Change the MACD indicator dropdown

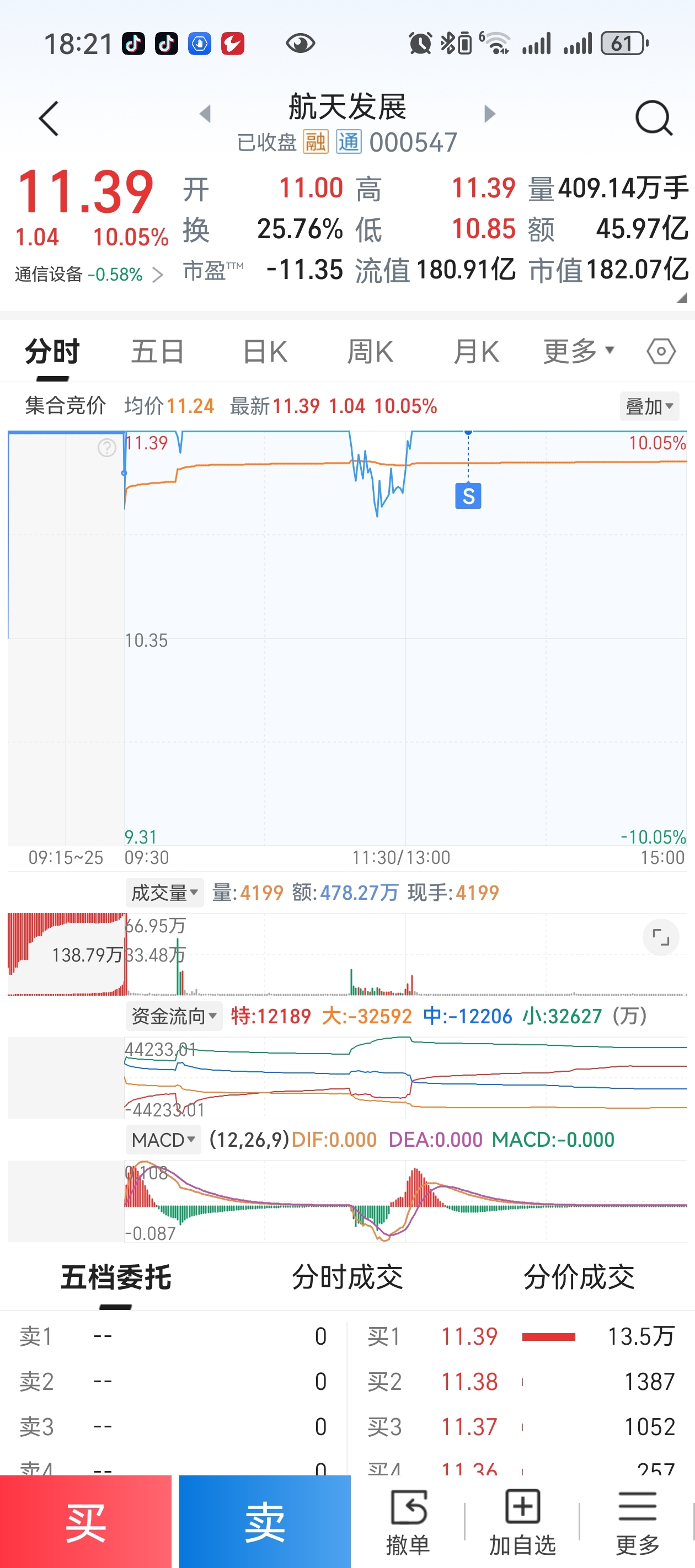pos(163,1140)
